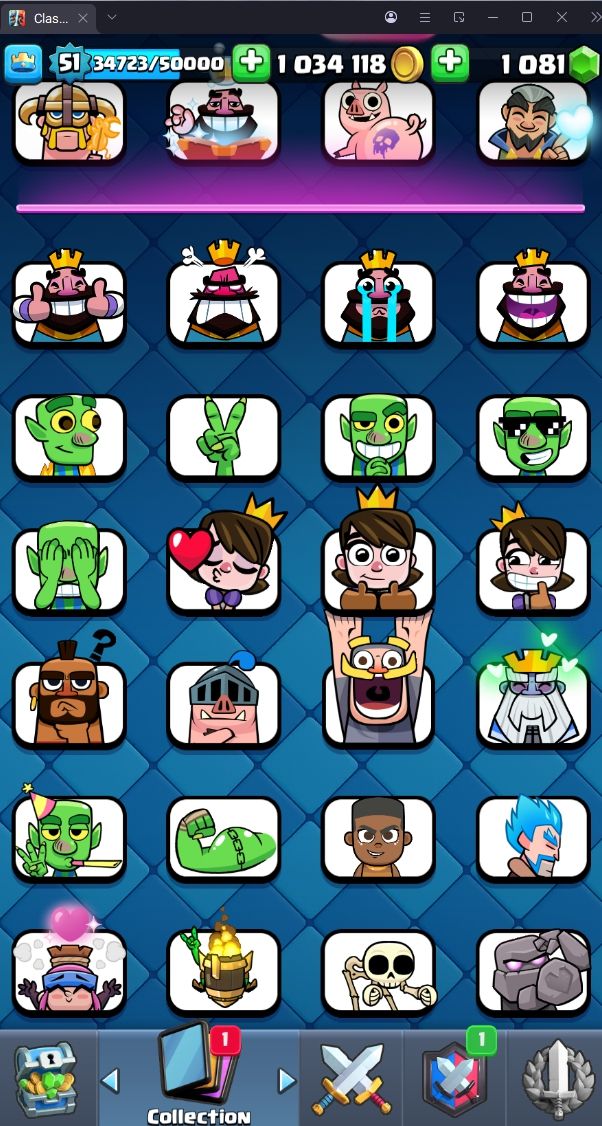Image resolution: width=602 pixels, height=1126 pixels.
Task: Open the Battle crossed swords tab
Action: (x=349, y=1078)
